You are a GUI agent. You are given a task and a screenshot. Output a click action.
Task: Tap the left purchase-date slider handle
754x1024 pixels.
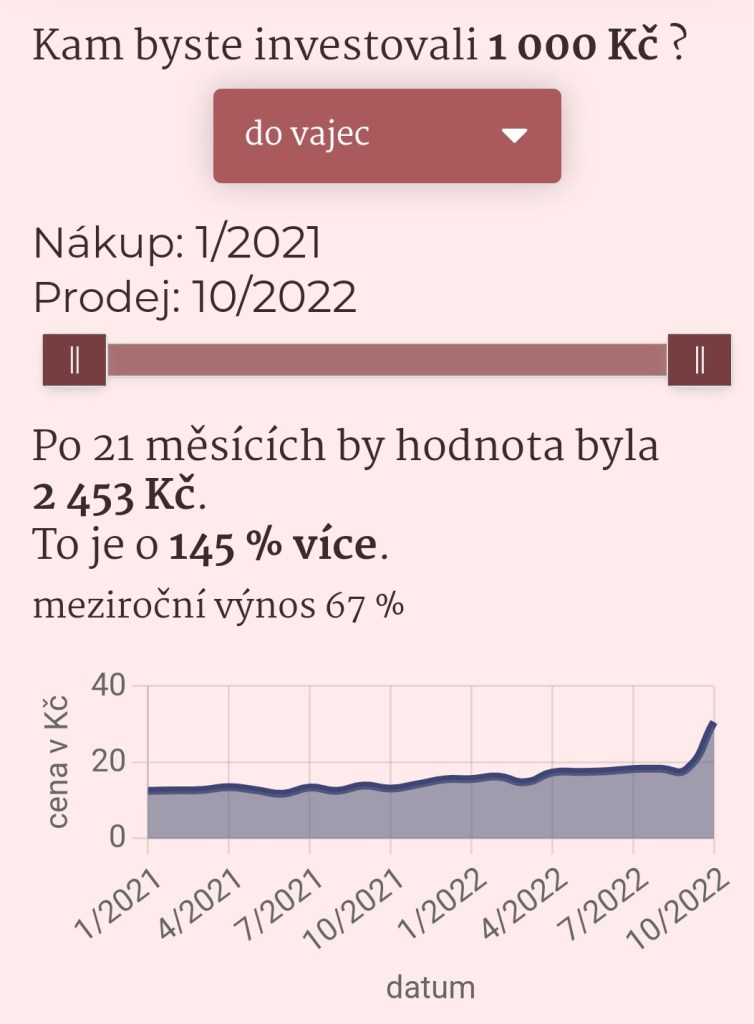tap(75, 360)
